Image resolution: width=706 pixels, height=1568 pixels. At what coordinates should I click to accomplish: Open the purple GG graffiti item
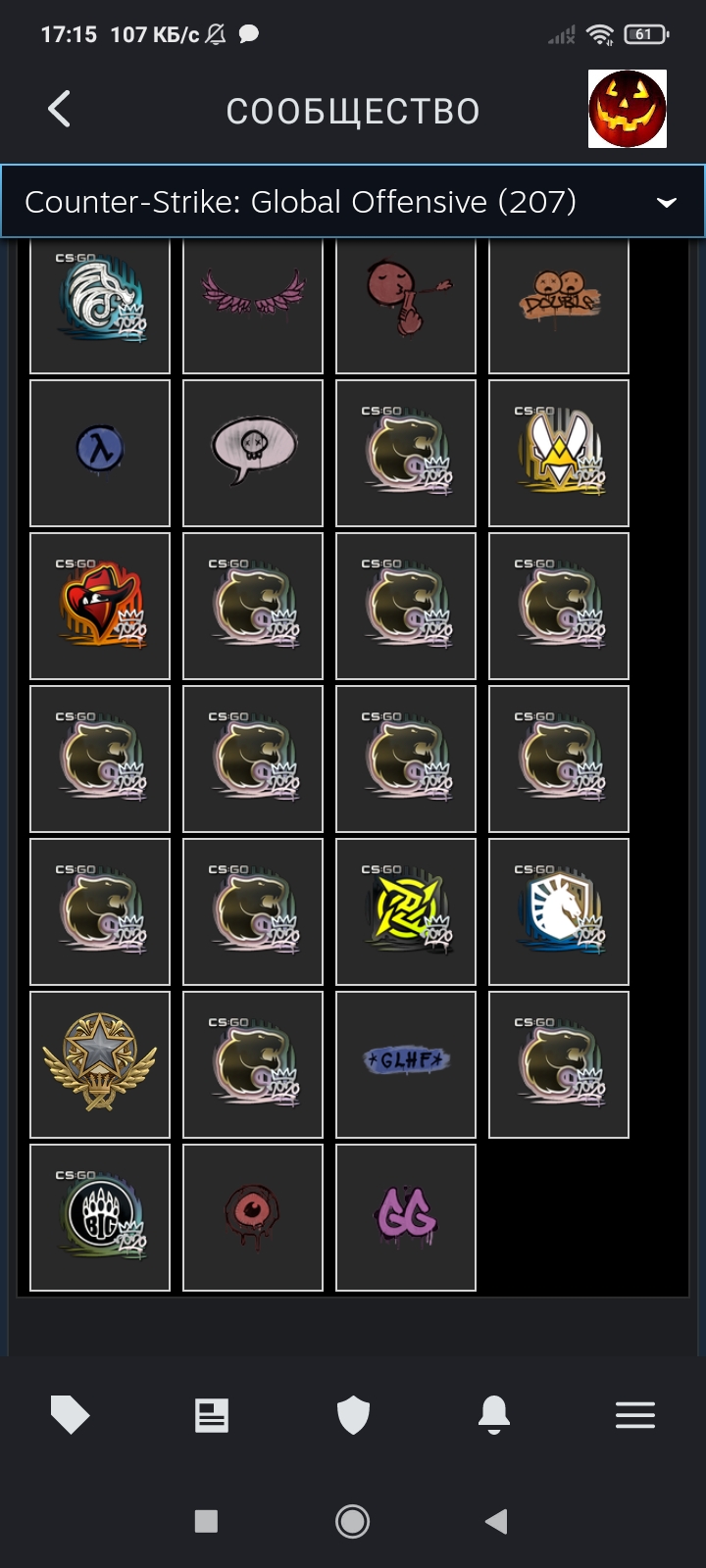(x=406, y=1217)
